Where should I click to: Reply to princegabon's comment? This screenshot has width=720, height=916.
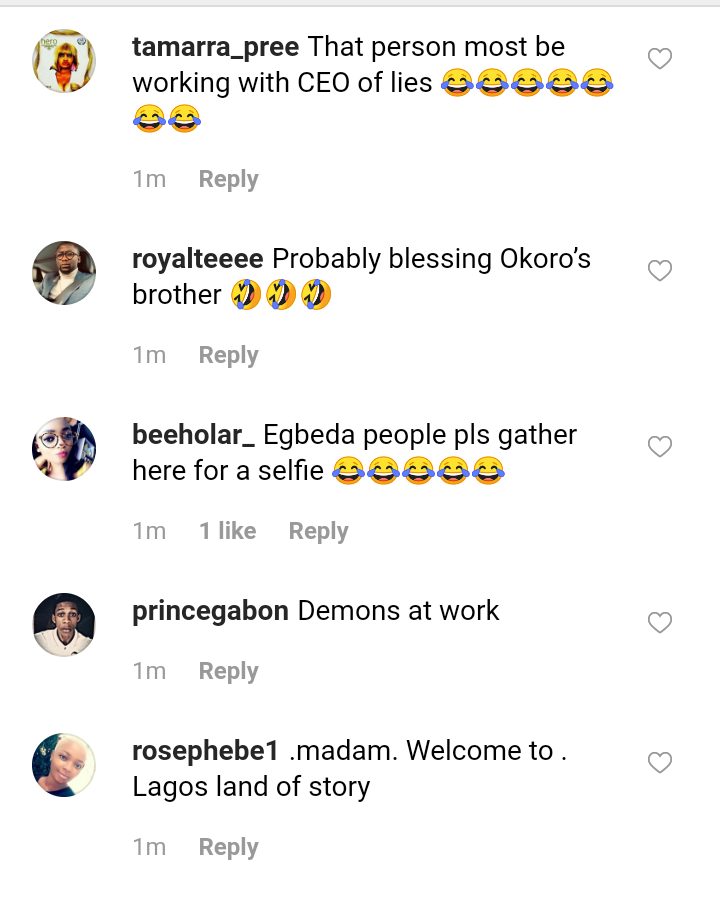(x=228, y=671)
